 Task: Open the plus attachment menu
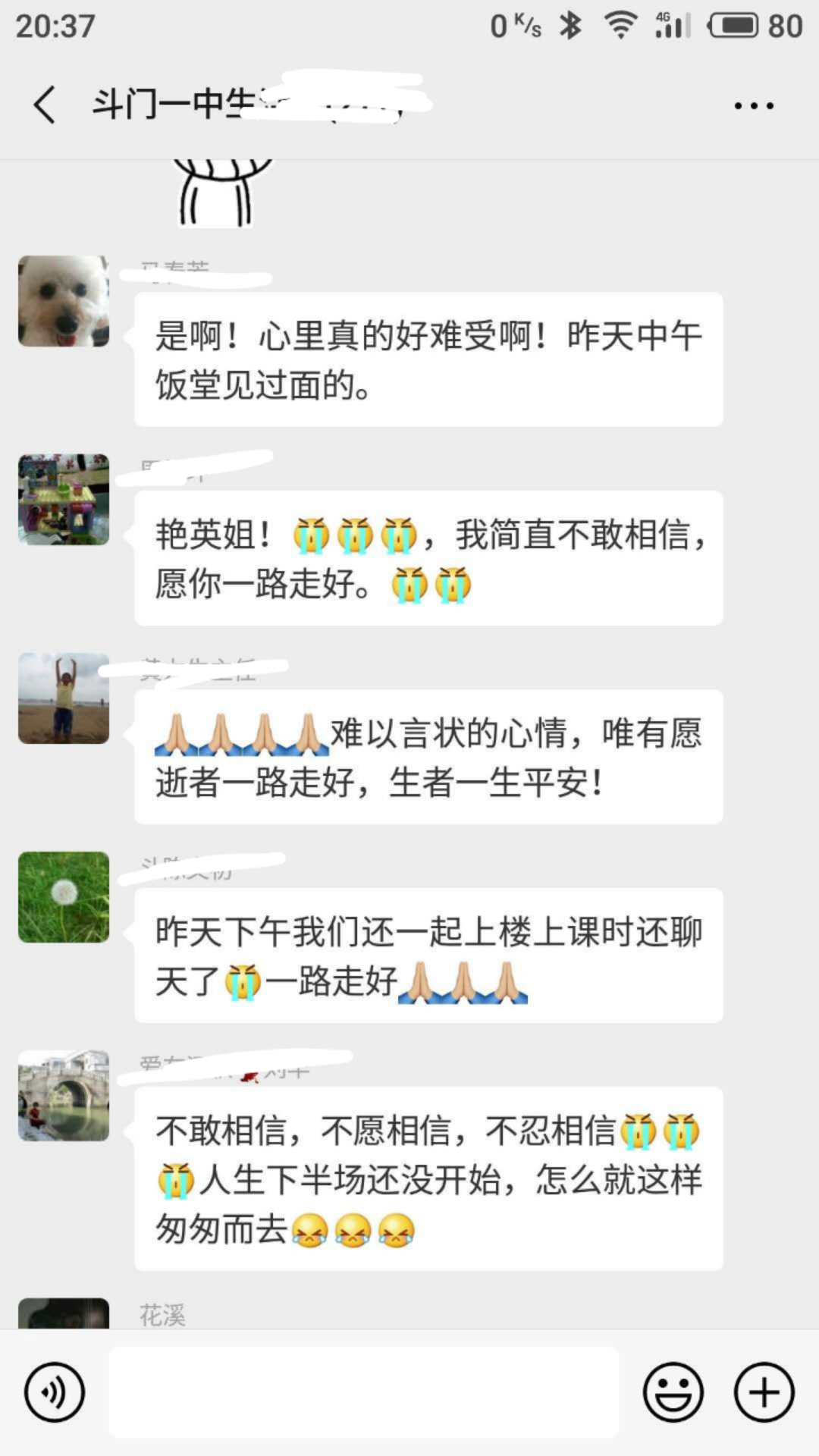click(x=764, y=1392)
